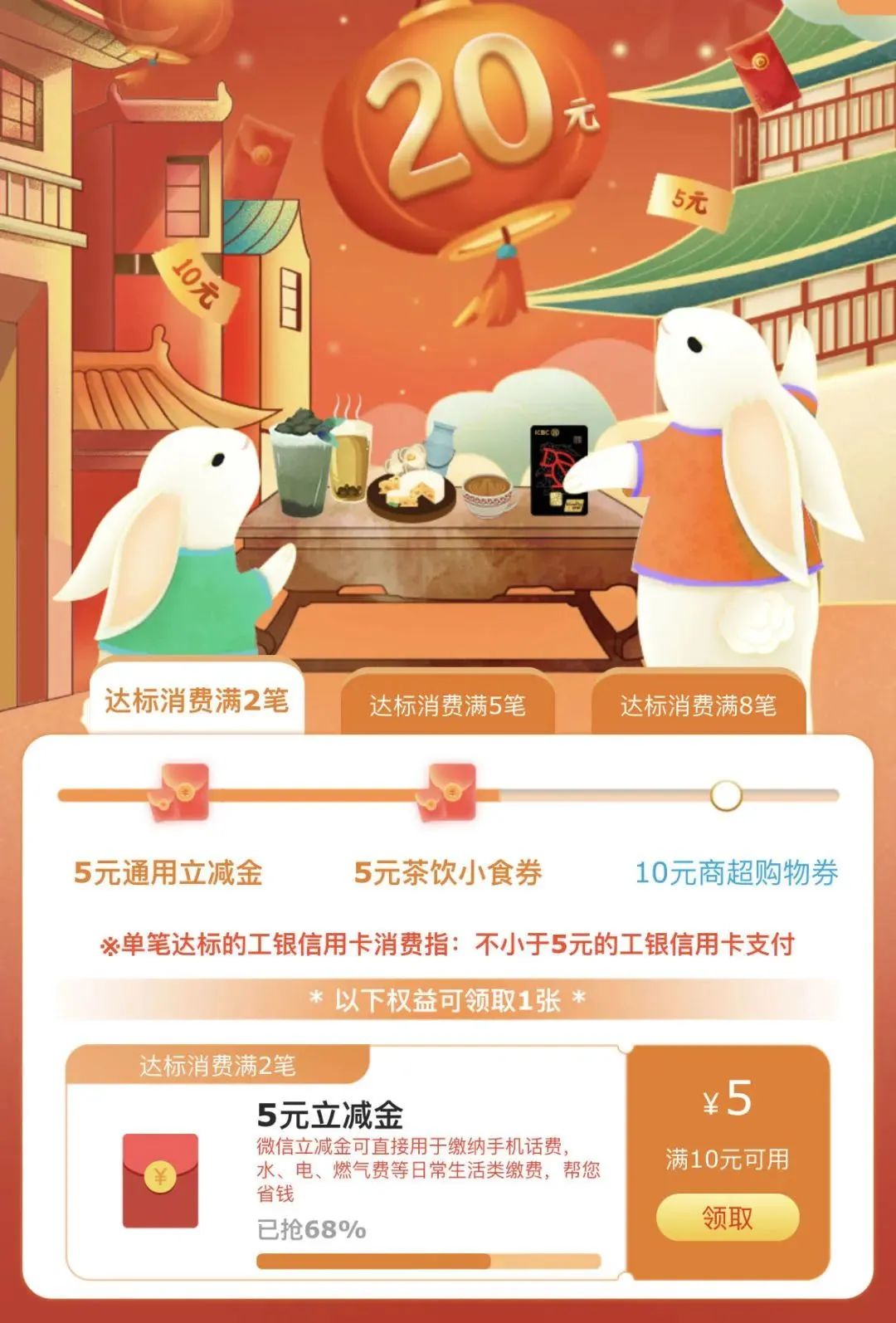
Task: Select the 达标消费满2笔 tab
Action: 197,701
